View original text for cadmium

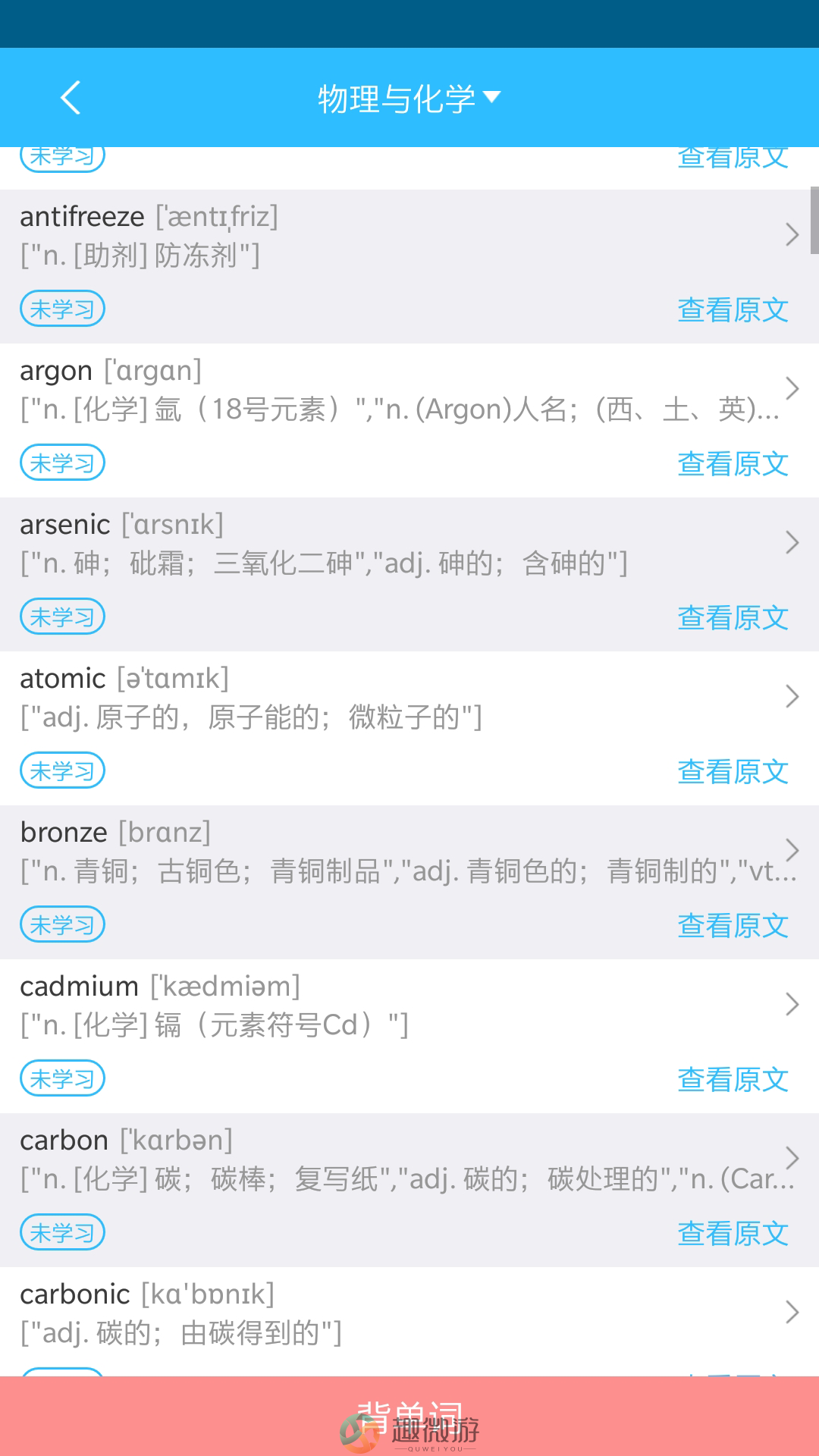click(733, 1079)
